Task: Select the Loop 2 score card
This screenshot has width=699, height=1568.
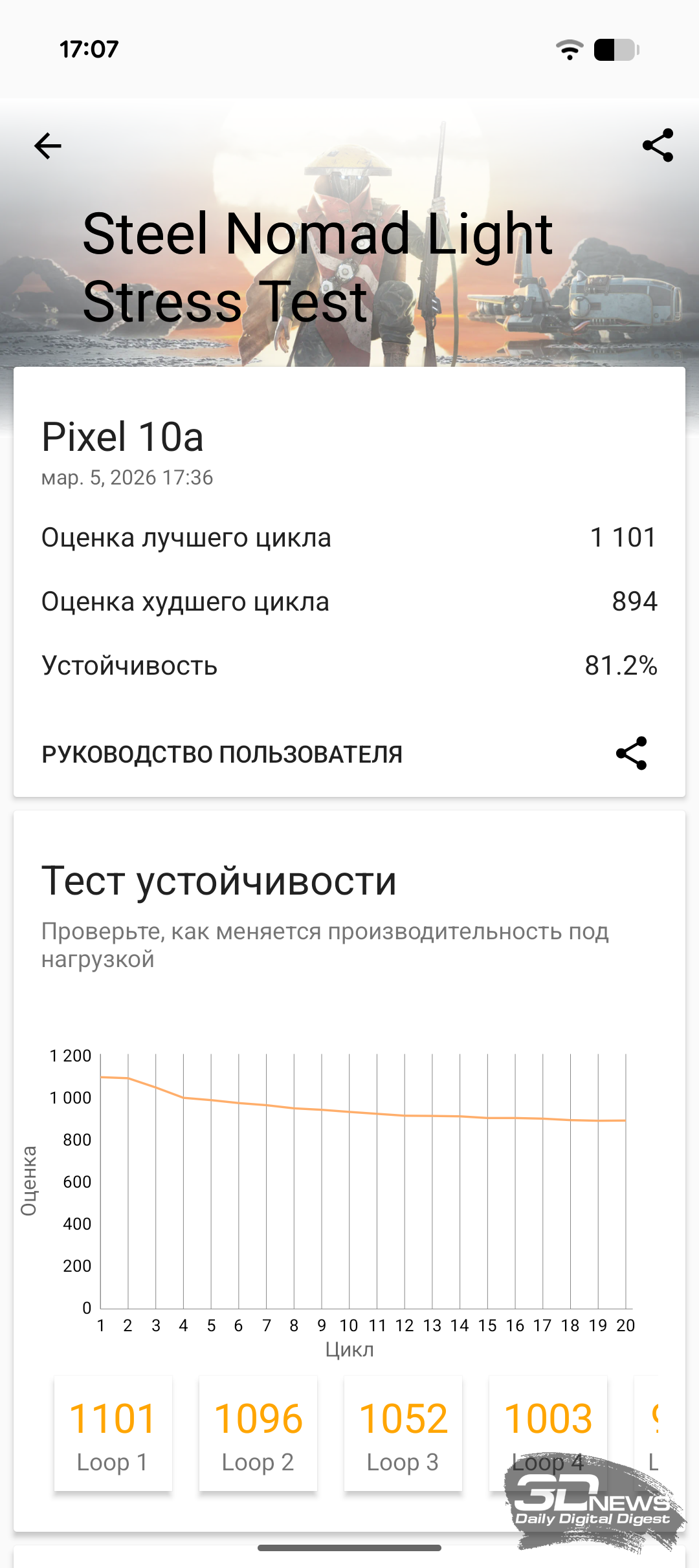Action: click(x=258, y=1433)
